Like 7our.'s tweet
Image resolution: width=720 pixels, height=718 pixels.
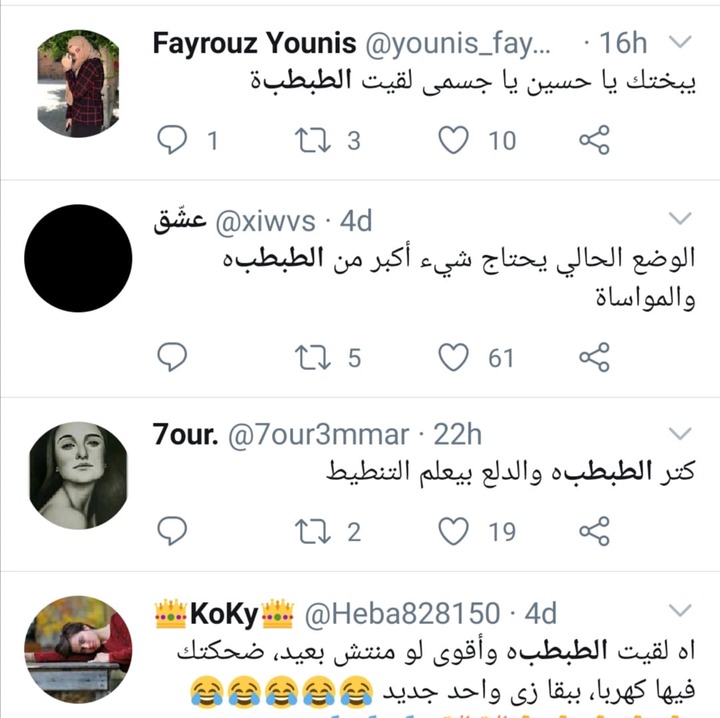[454, 531]
